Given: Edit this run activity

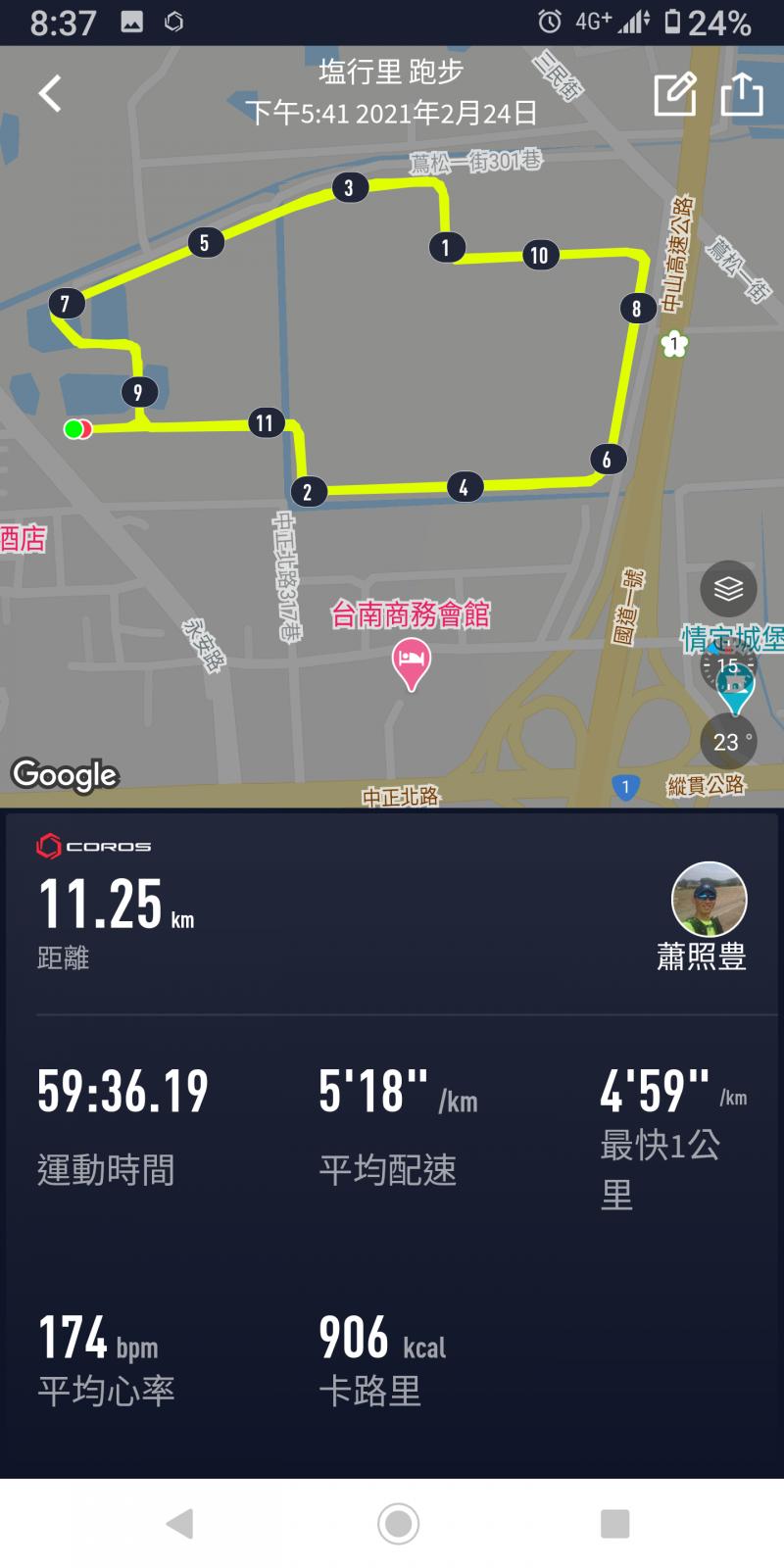Looking at the screenshot, I should point(674,94).
